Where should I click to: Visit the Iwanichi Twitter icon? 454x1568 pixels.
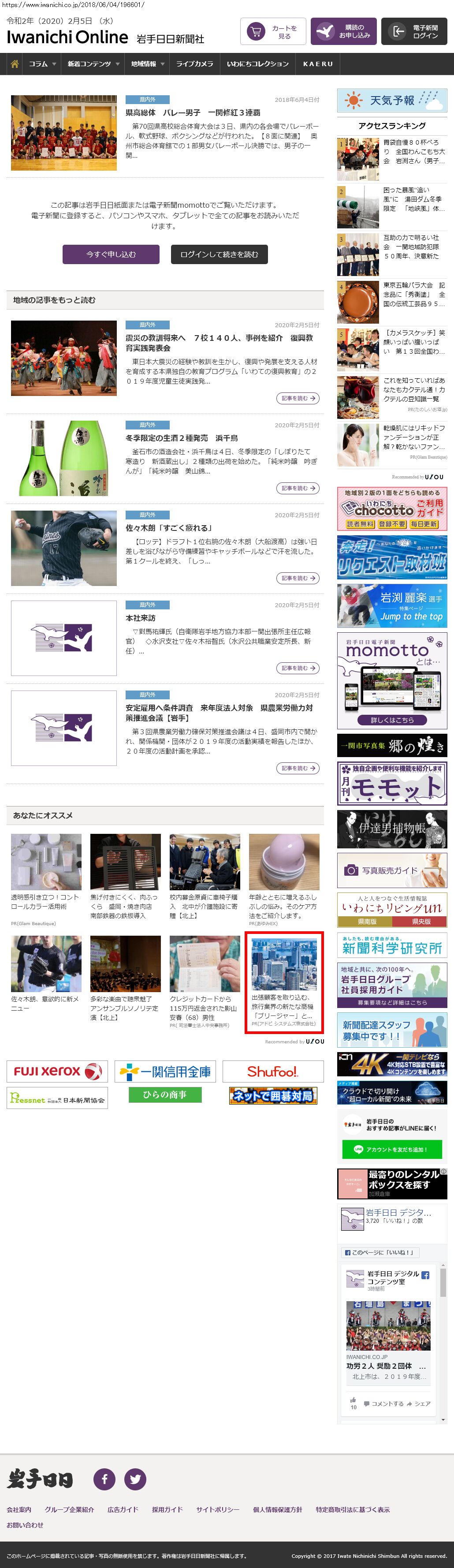(x=135, y=1479)
